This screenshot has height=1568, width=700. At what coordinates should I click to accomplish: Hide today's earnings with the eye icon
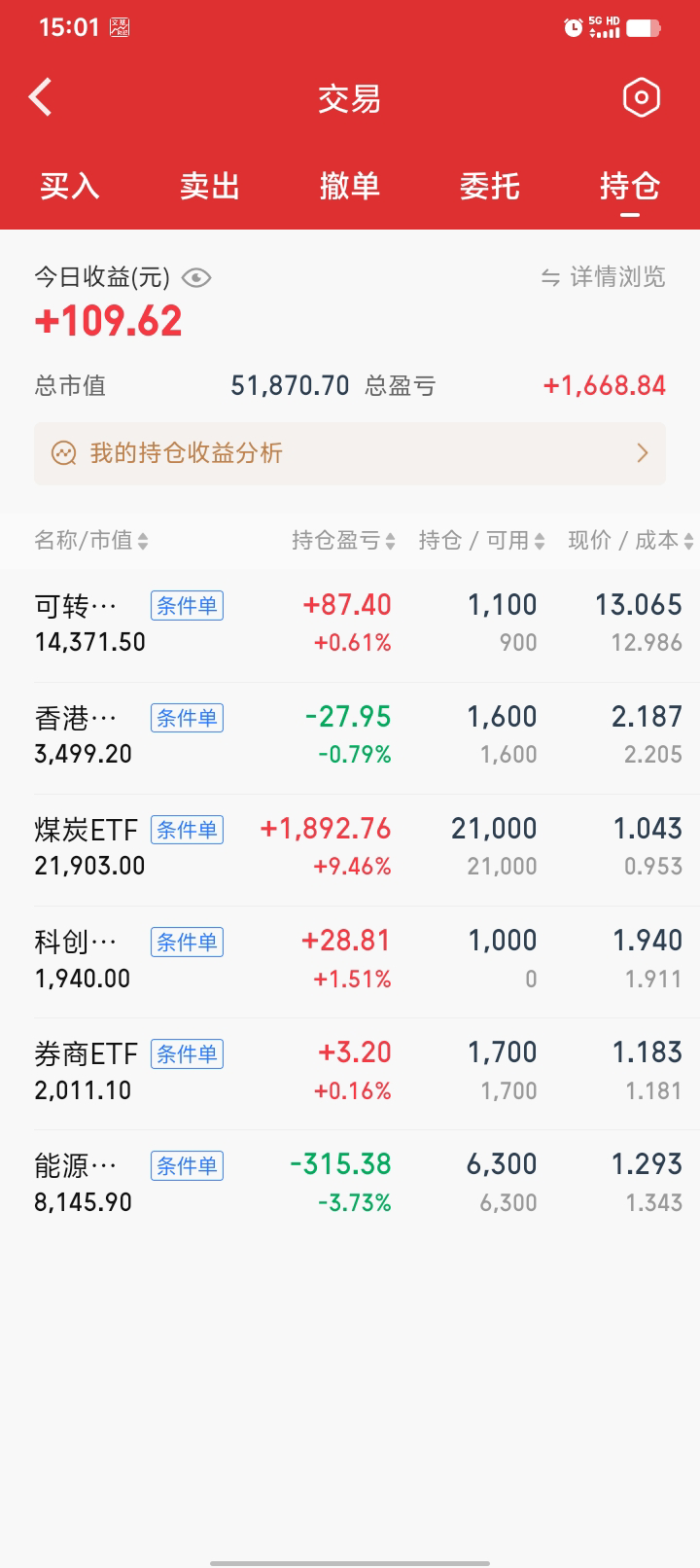196,278
